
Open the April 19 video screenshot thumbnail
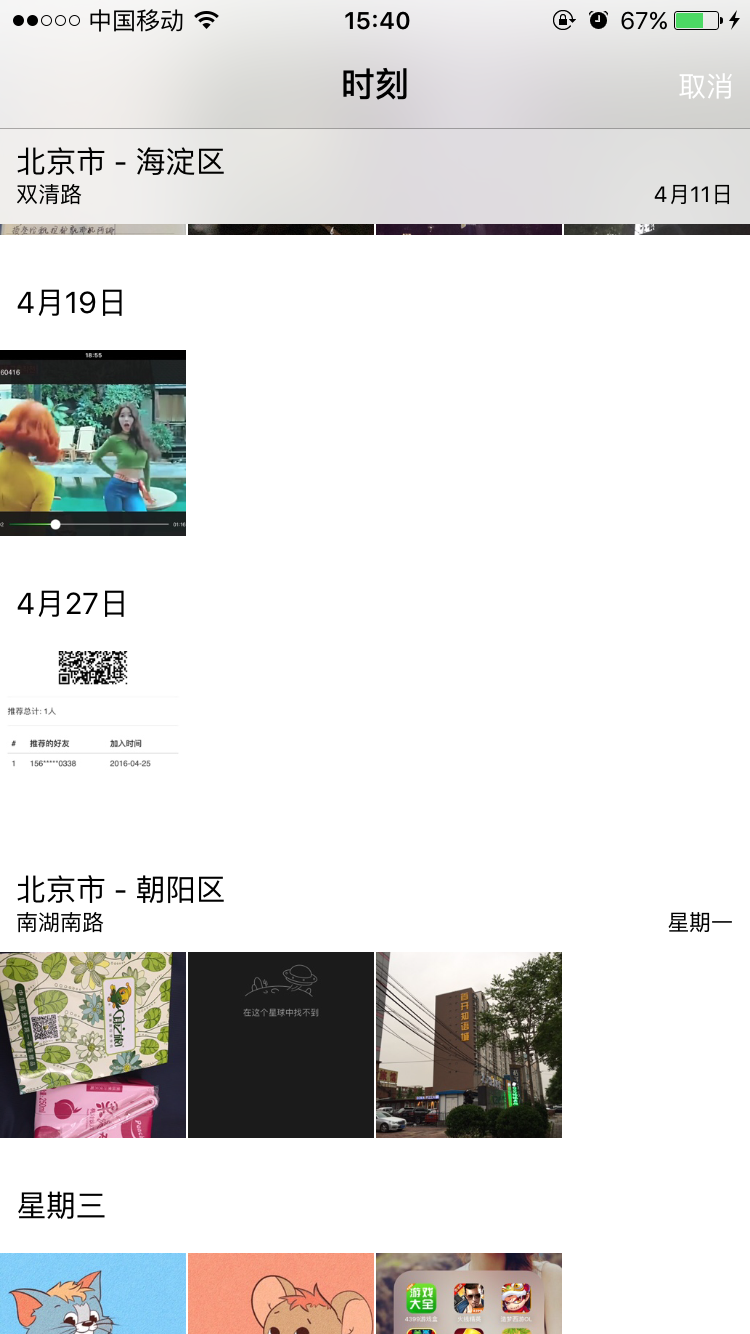93,443
